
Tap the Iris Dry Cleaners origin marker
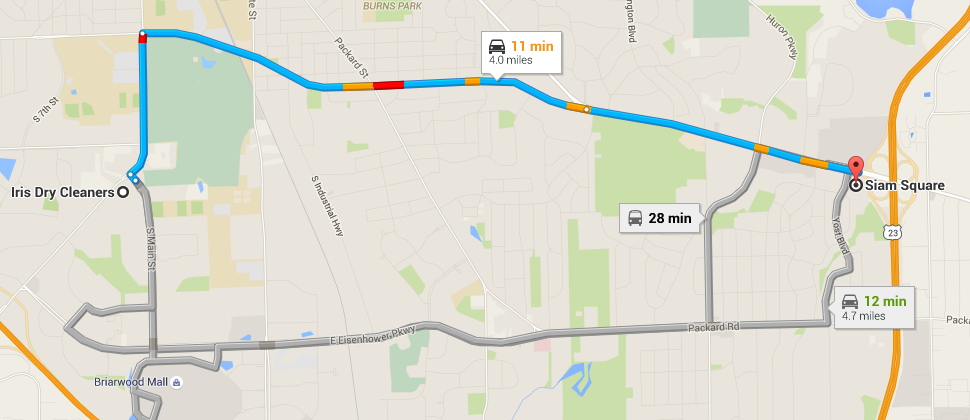123,192
